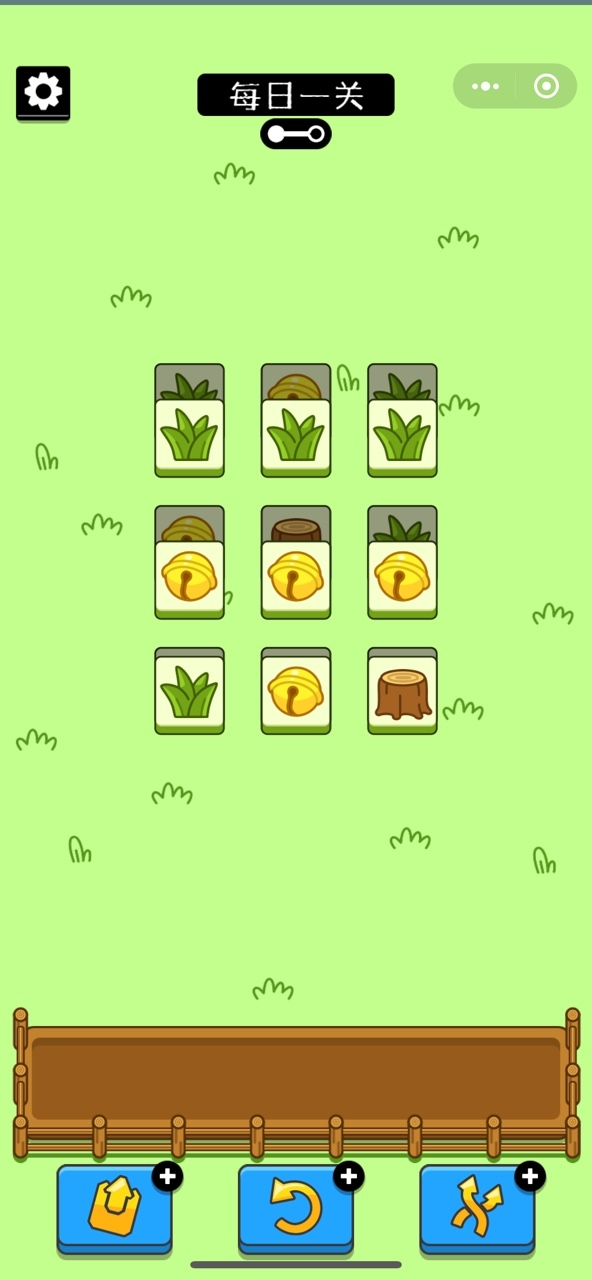Open the mini program more-options dots
Screen dimensions: 592x1280
pyautogui.click(x=485, y=87)
